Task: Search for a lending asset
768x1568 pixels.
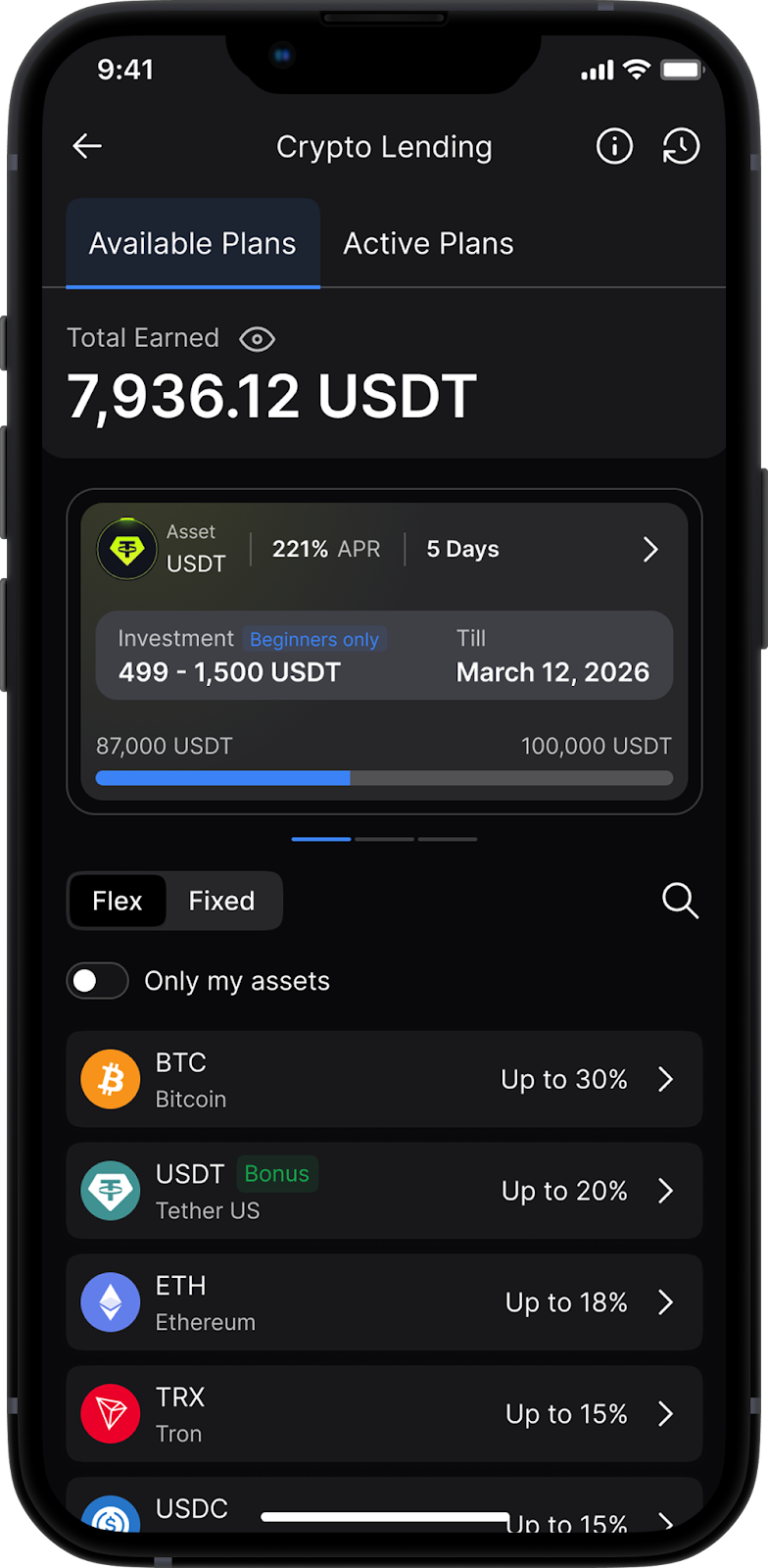Action: click(x=680, y=901)
